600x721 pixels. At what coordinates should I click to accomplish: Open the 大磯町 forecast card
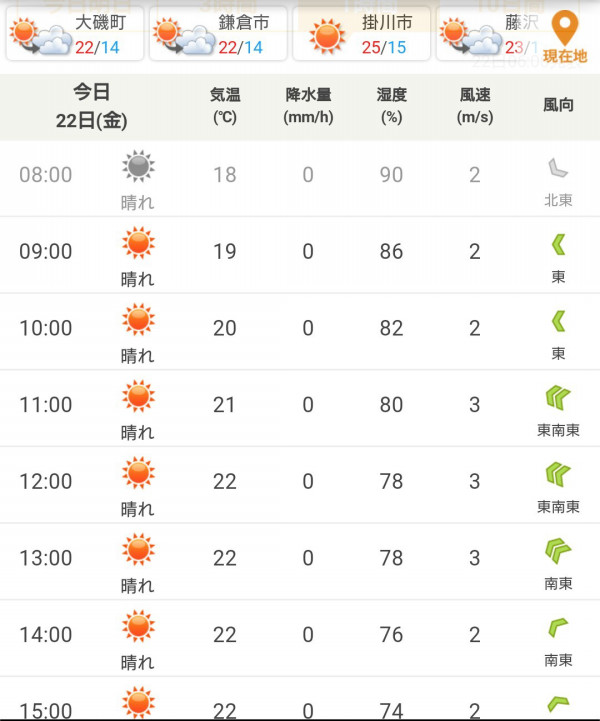(75, 34)
